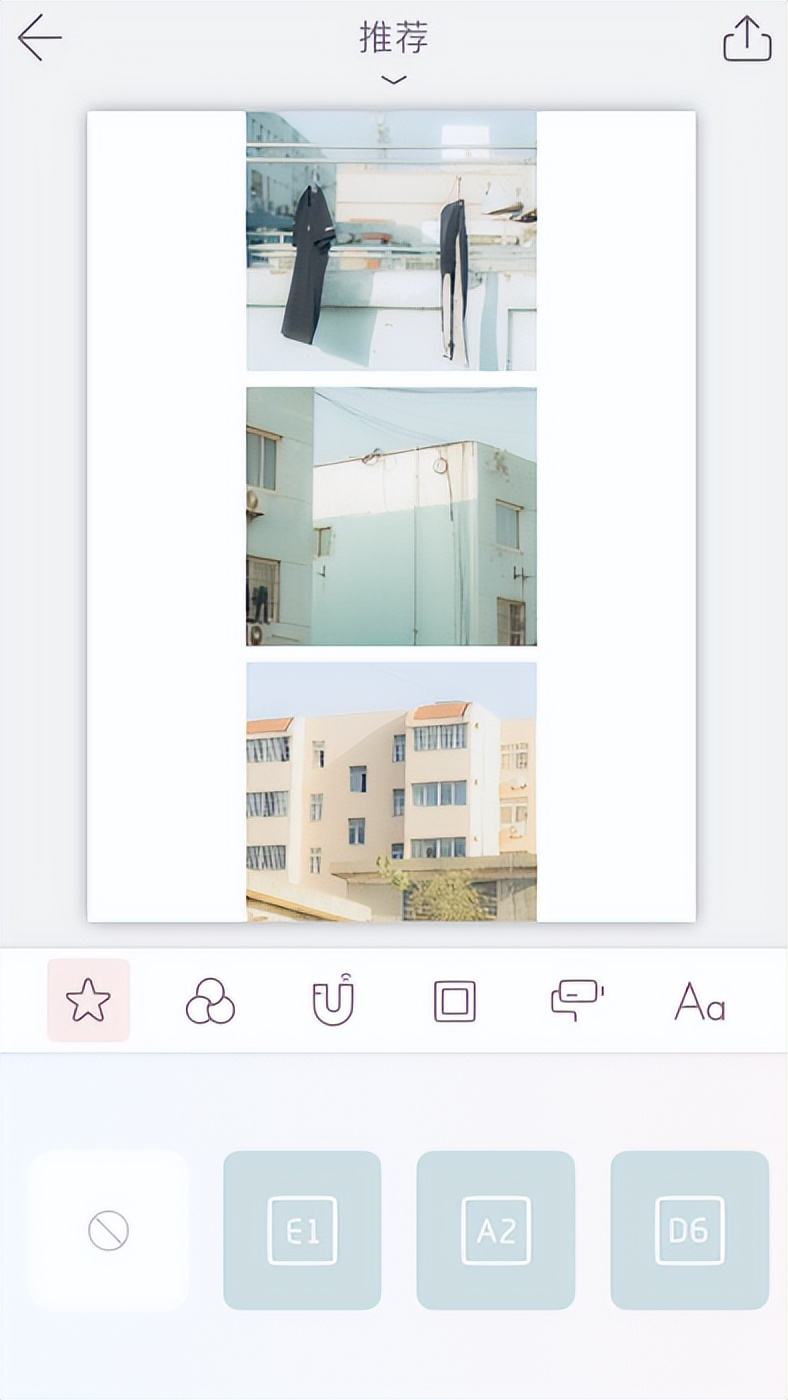Open the Aa text tab
This screenshot has height=1400, width=788.
tap(700, 1001)
